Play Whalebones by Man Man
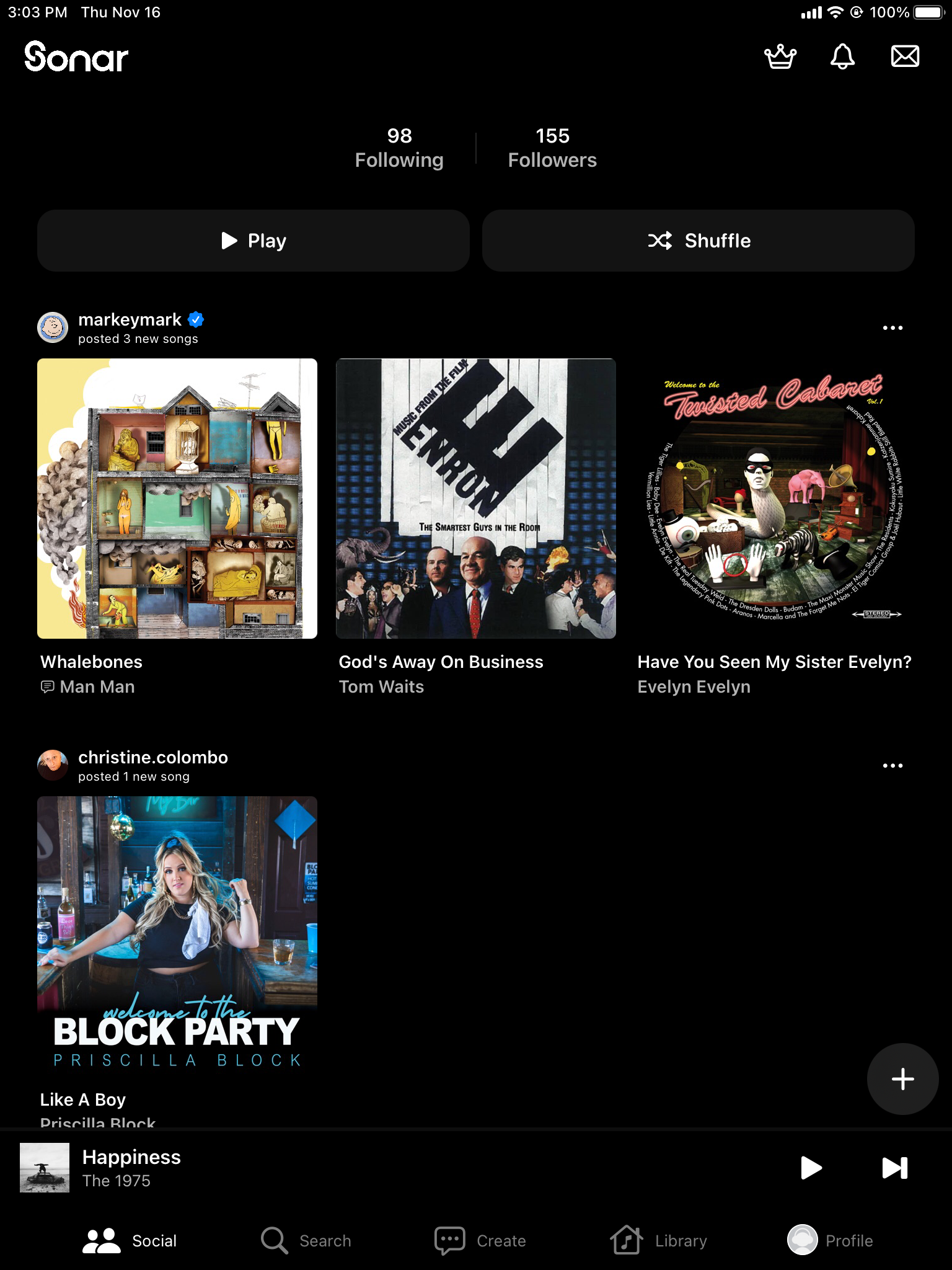Viewport: 952px width, 1270px height. tap(177, 499)
